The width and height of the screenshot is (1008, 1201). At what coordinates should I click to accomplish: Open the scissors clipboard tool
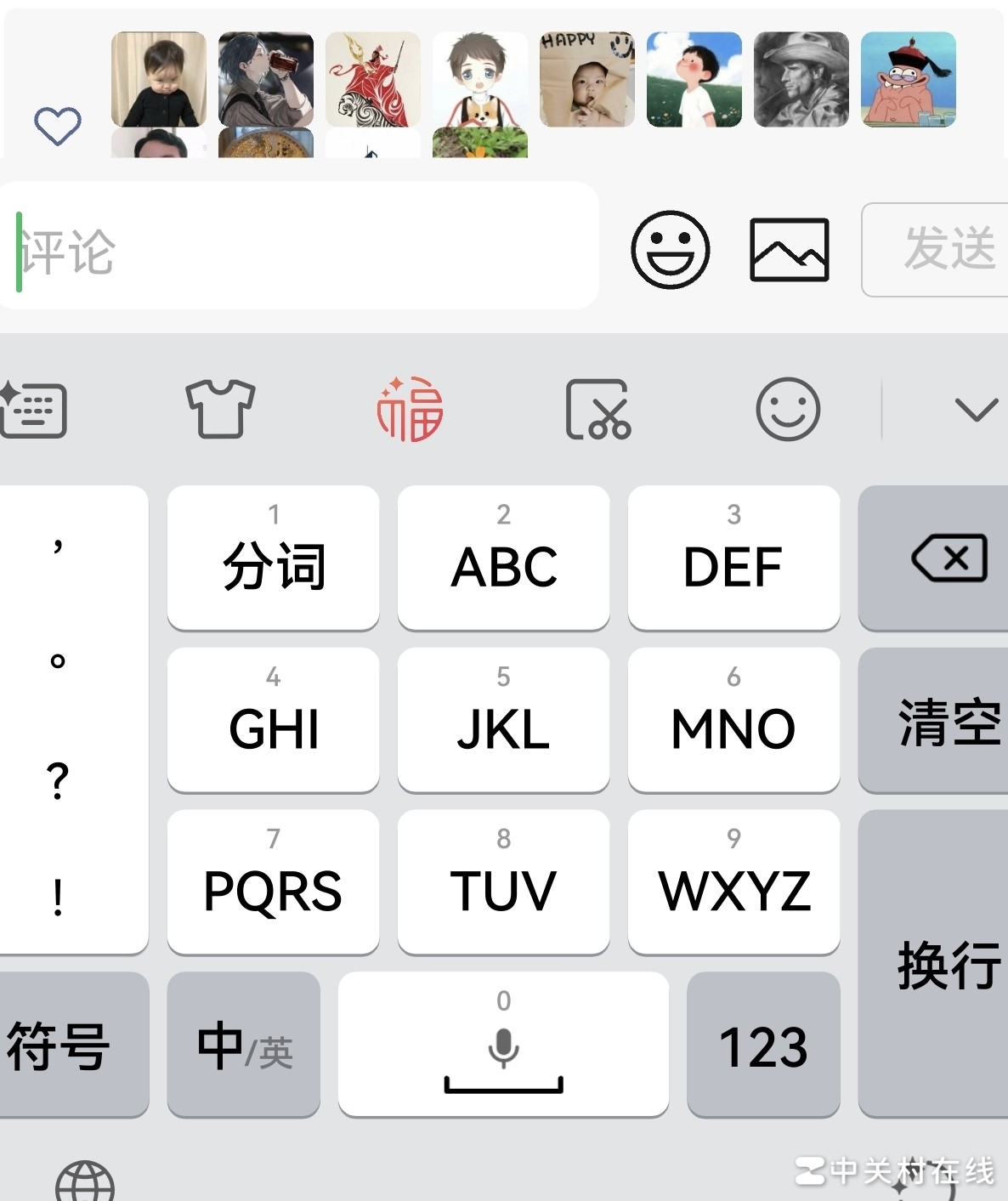pyautogui.click(x=598, y=409)
